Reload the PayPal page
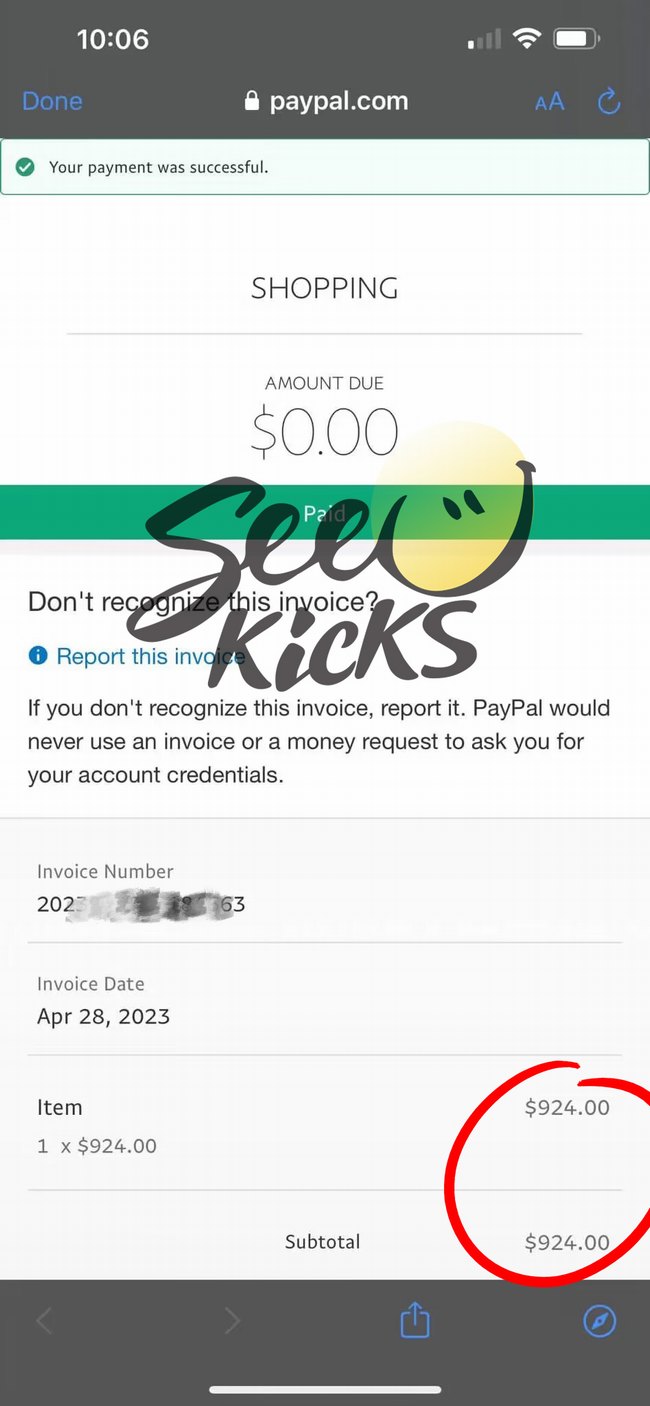Viewport: 650px width, 1406px height. pos(608,101)
